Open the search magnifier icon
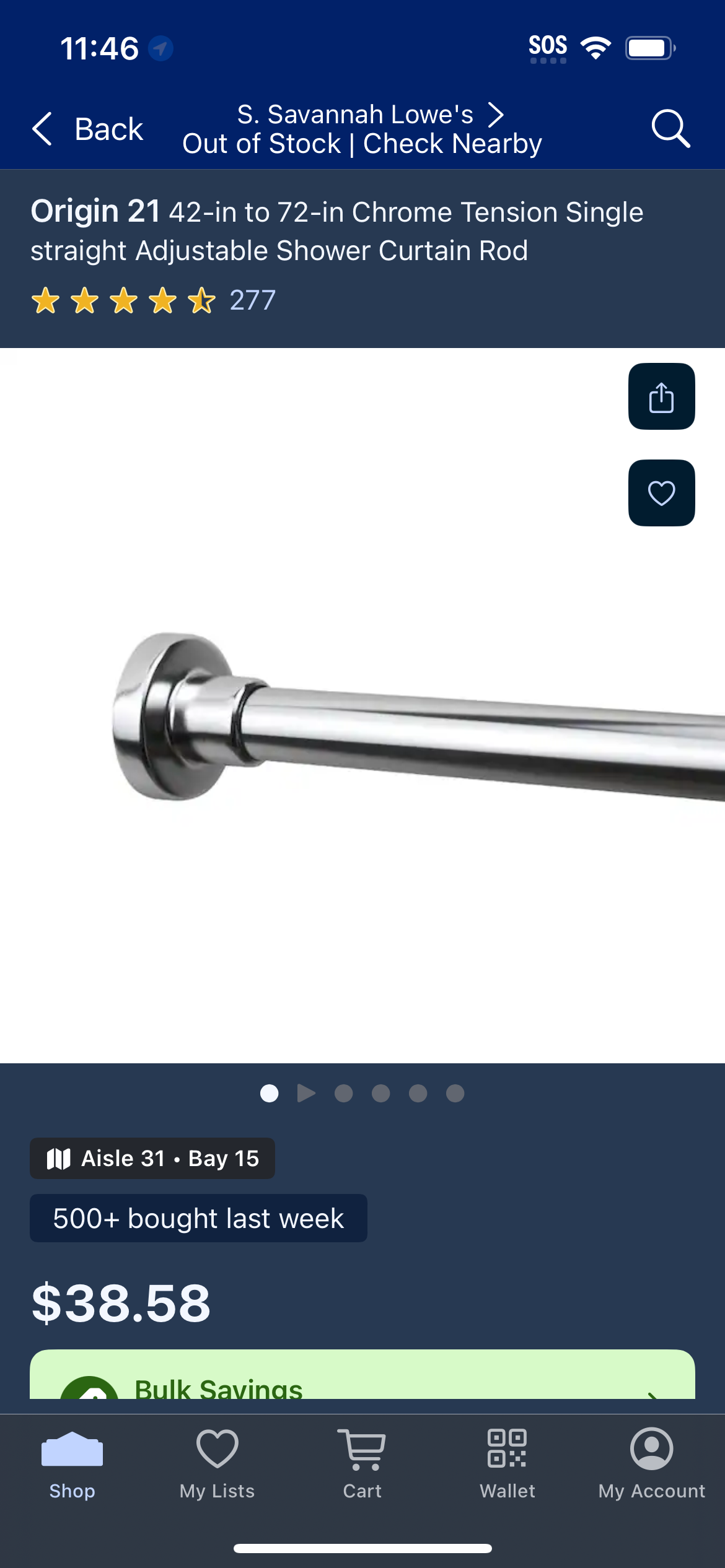Viewport: 725px width, 1568px height. [670, 129]
